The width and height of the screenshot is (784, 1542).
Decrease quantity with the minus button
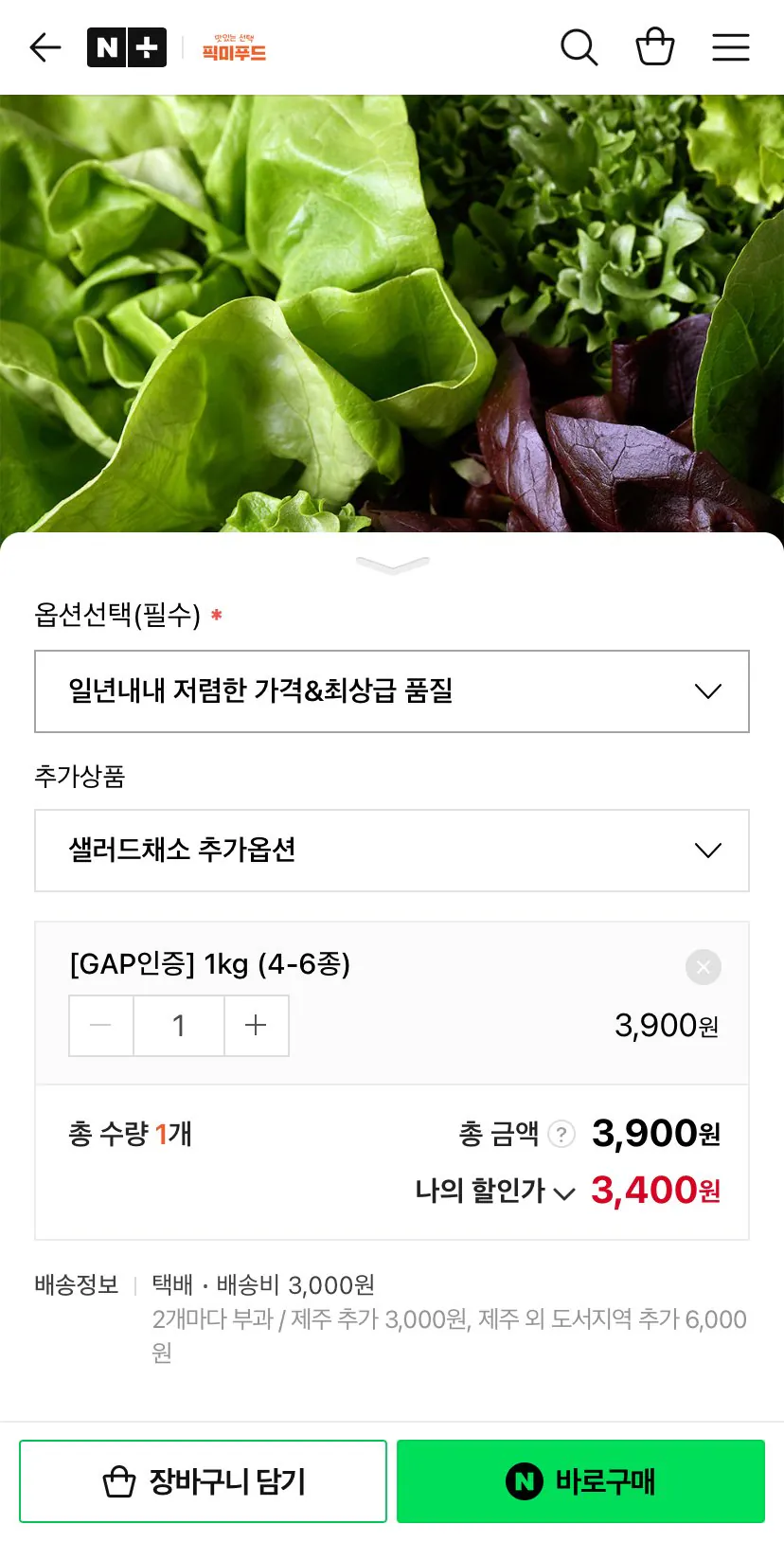(x=100, y=1025)
